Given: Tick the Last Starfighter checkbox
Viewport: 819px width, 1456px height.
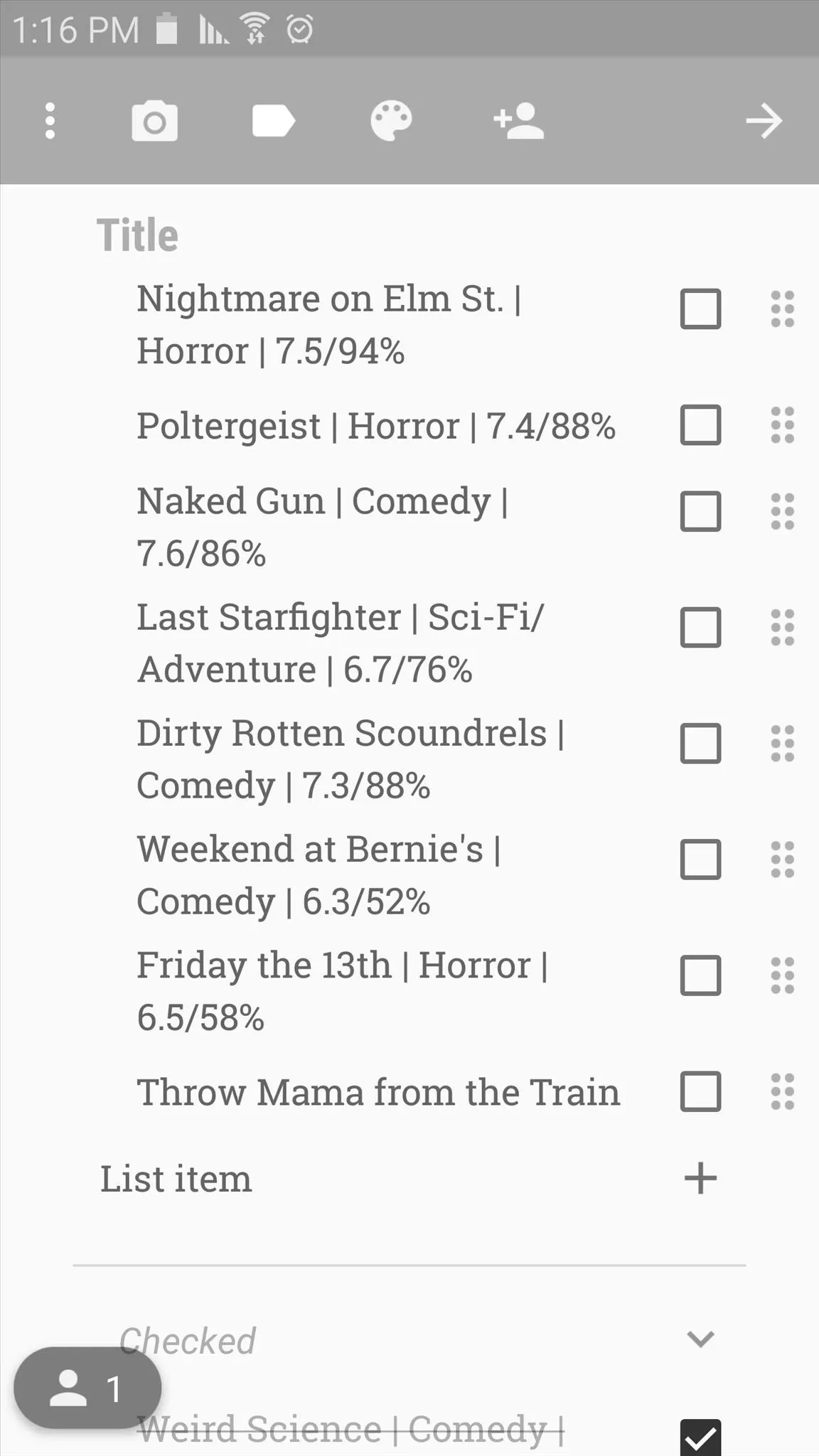Looking at the screenshot, I should tap(701, 627).
